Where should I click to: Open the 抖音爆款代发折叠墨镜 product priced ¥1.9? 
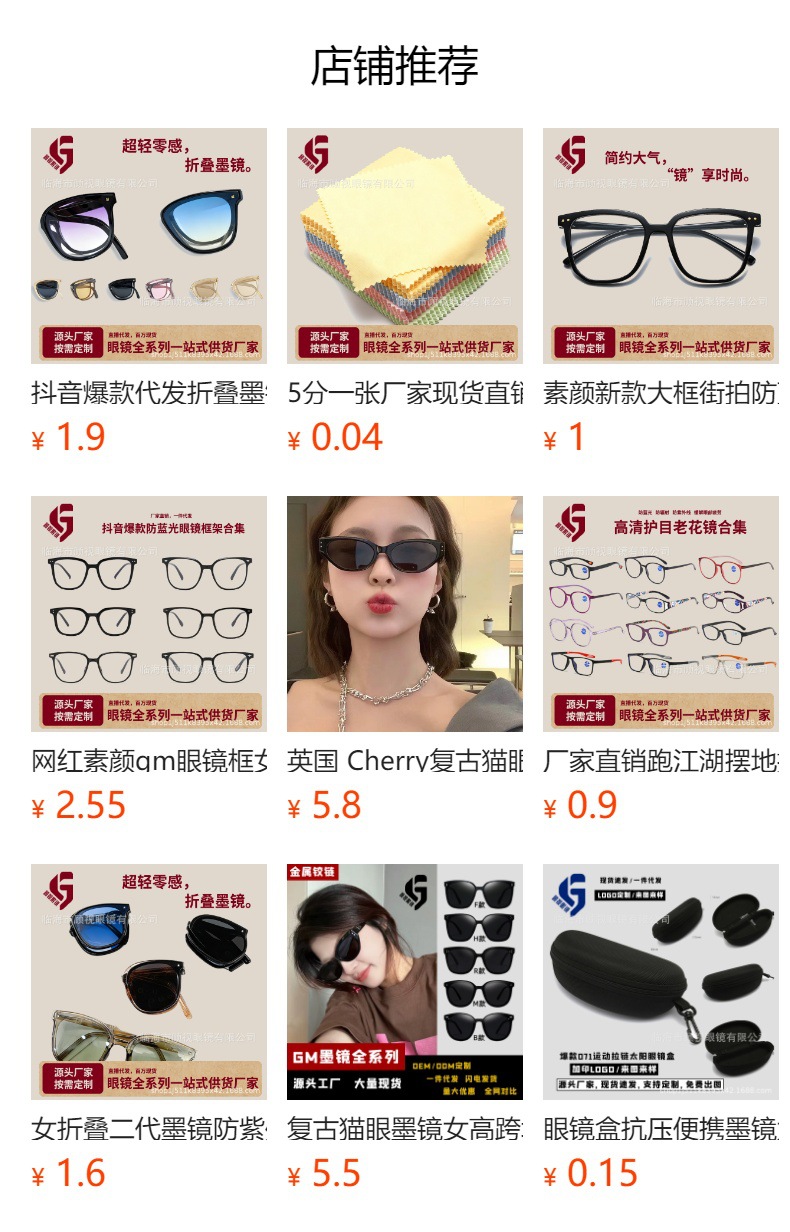click(149, 246)
